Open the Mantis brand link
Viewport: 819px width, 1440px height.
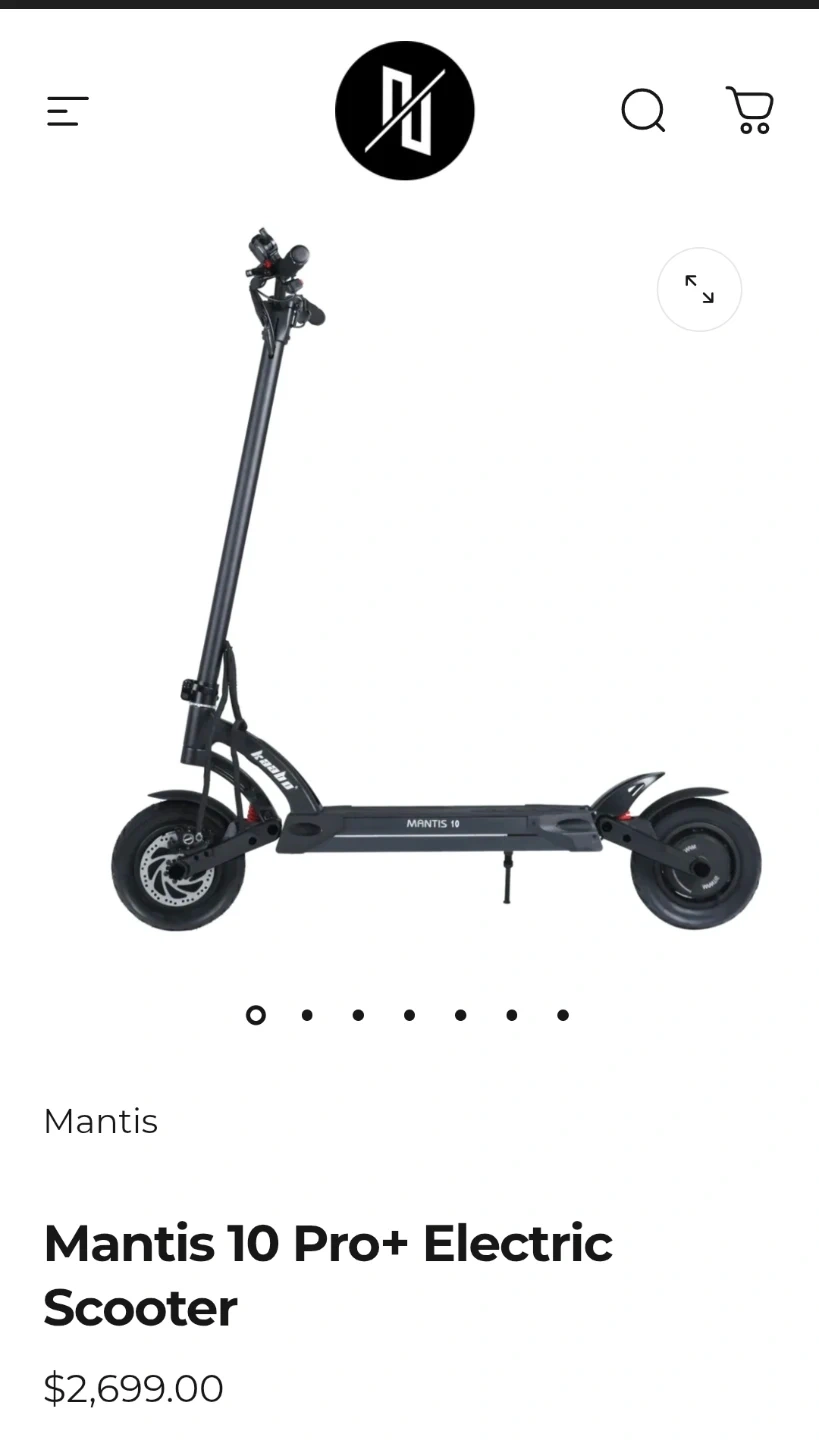click(x=101, y=1121)
